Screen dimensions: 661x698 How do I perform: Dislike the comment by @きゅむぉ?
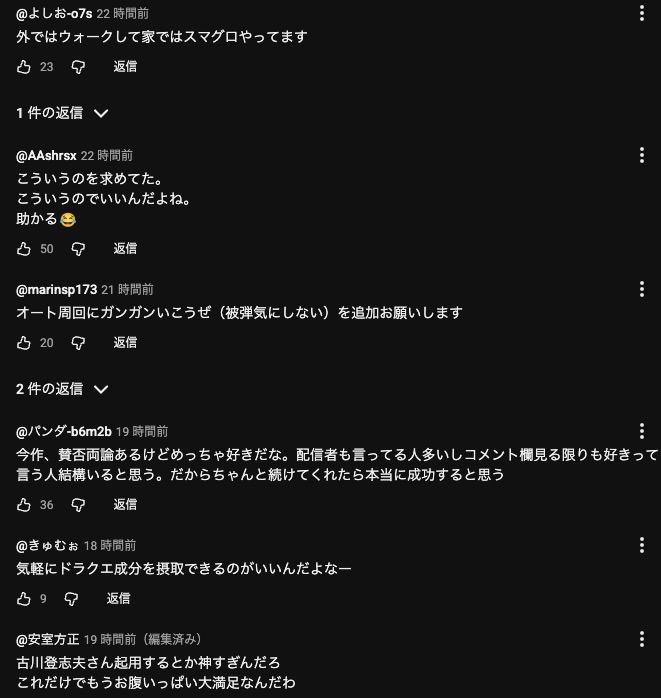72,599
